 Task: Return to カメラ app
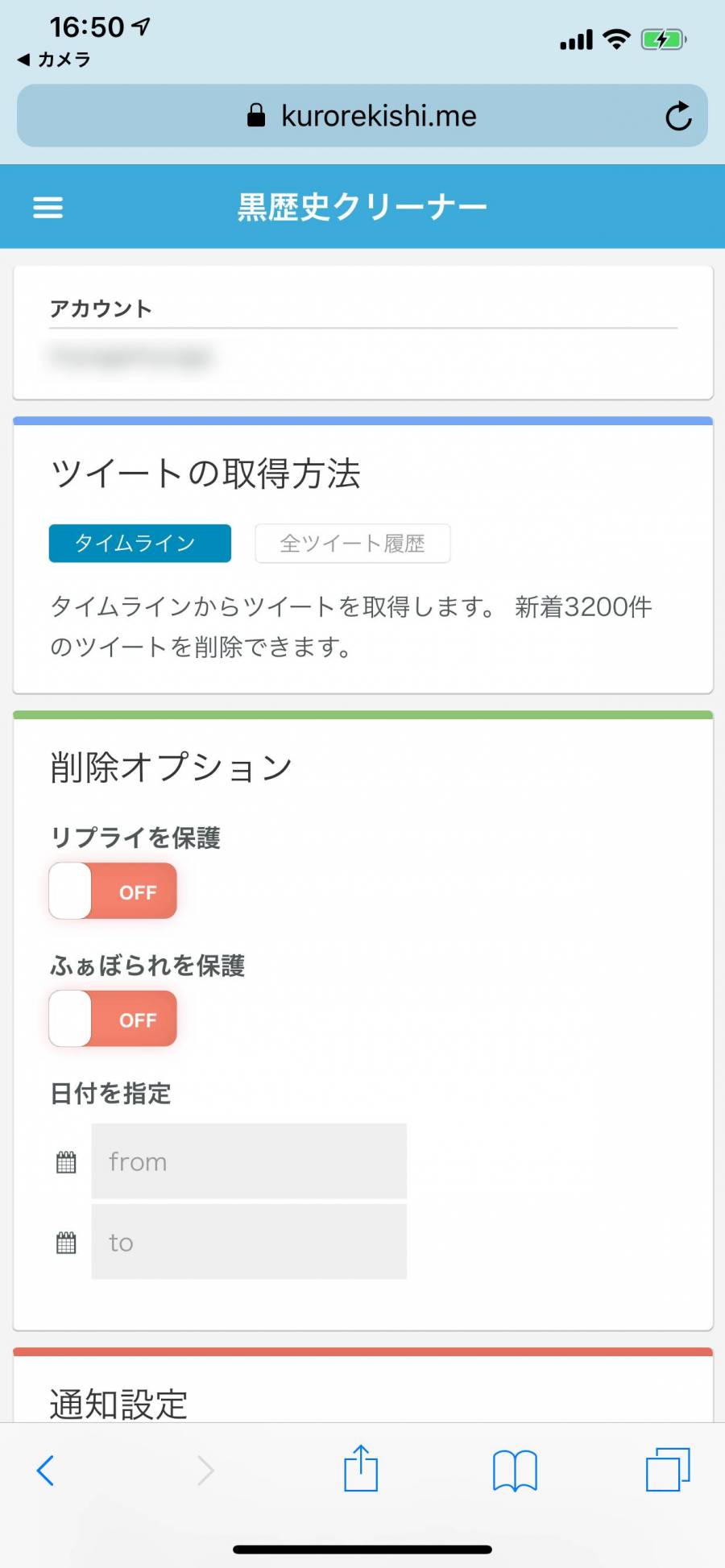[53, 60]
